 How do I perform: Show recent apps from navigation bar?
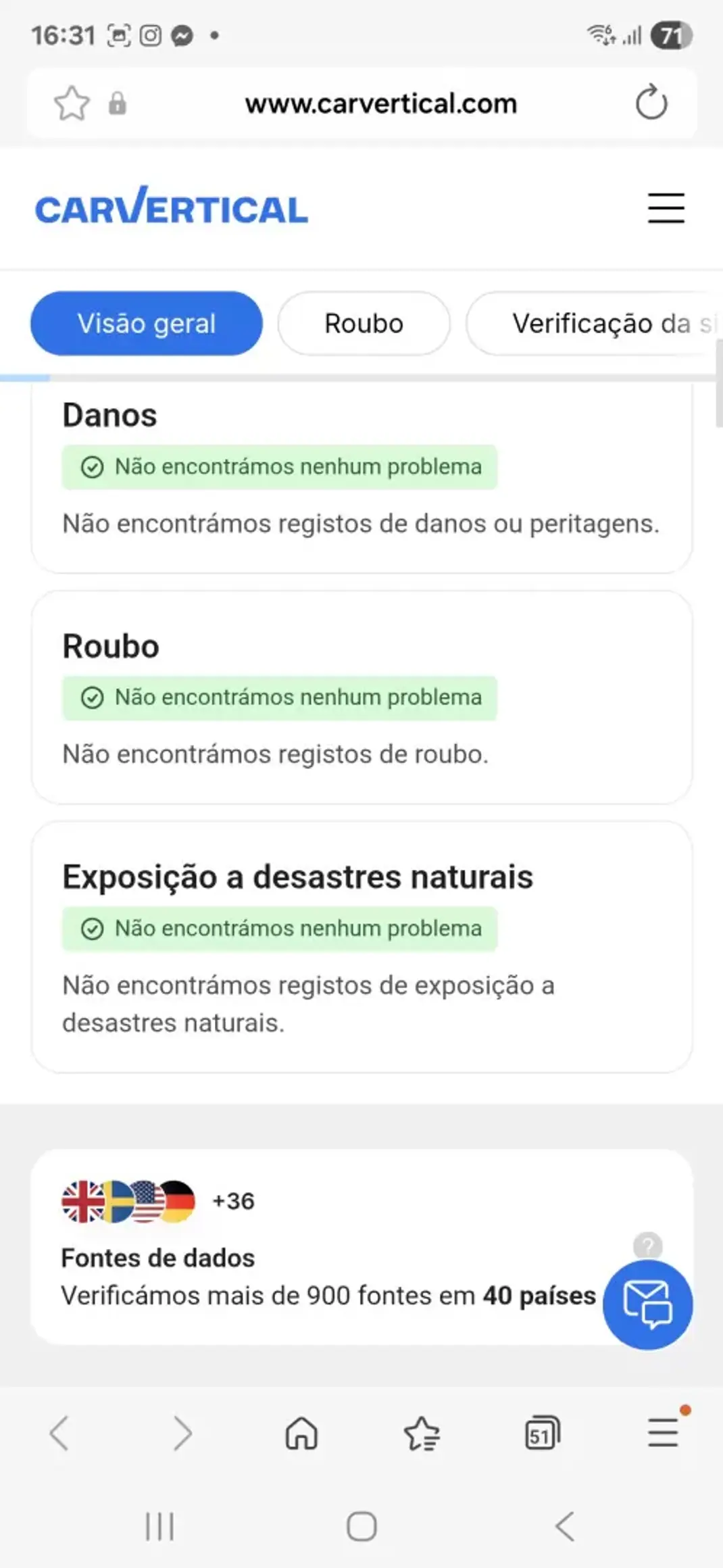(160, 1526)
